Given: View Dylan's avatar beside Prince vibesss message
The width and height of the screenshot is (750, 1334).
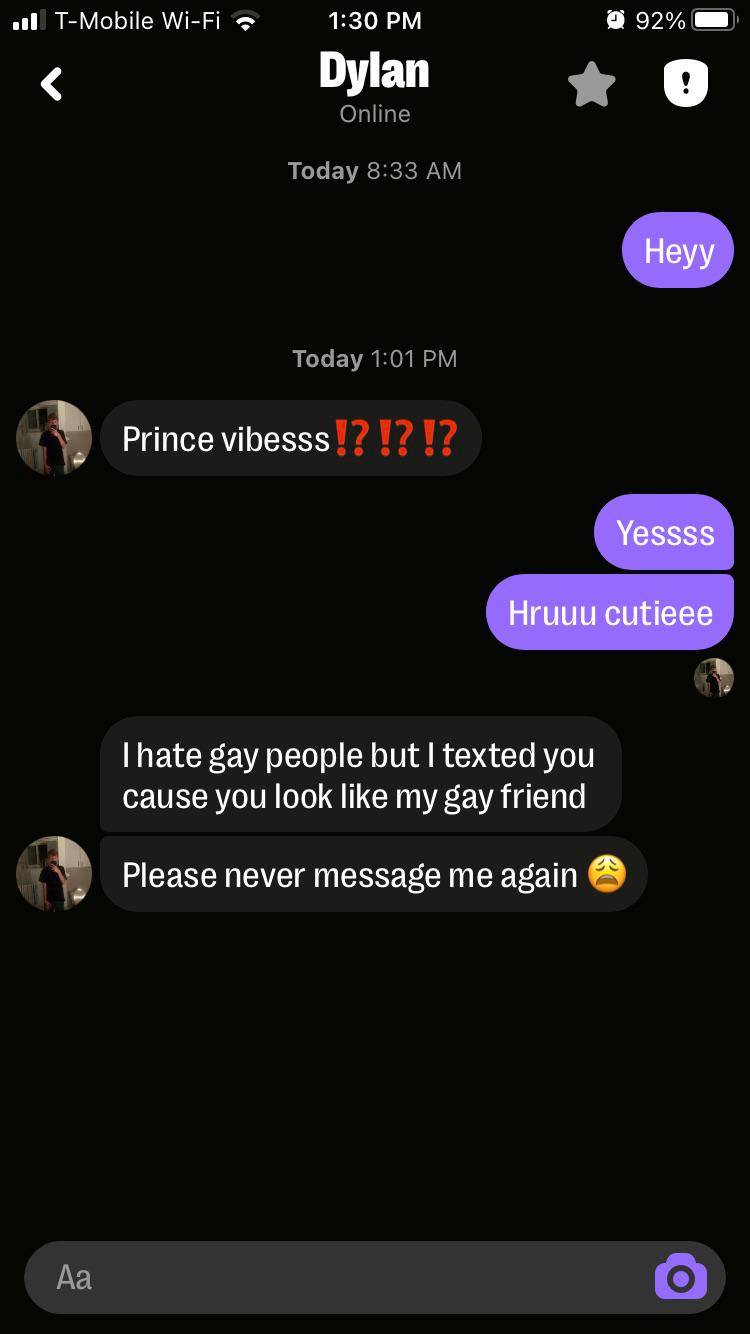Looking at the screenshot, I should [x=54, y=438].
